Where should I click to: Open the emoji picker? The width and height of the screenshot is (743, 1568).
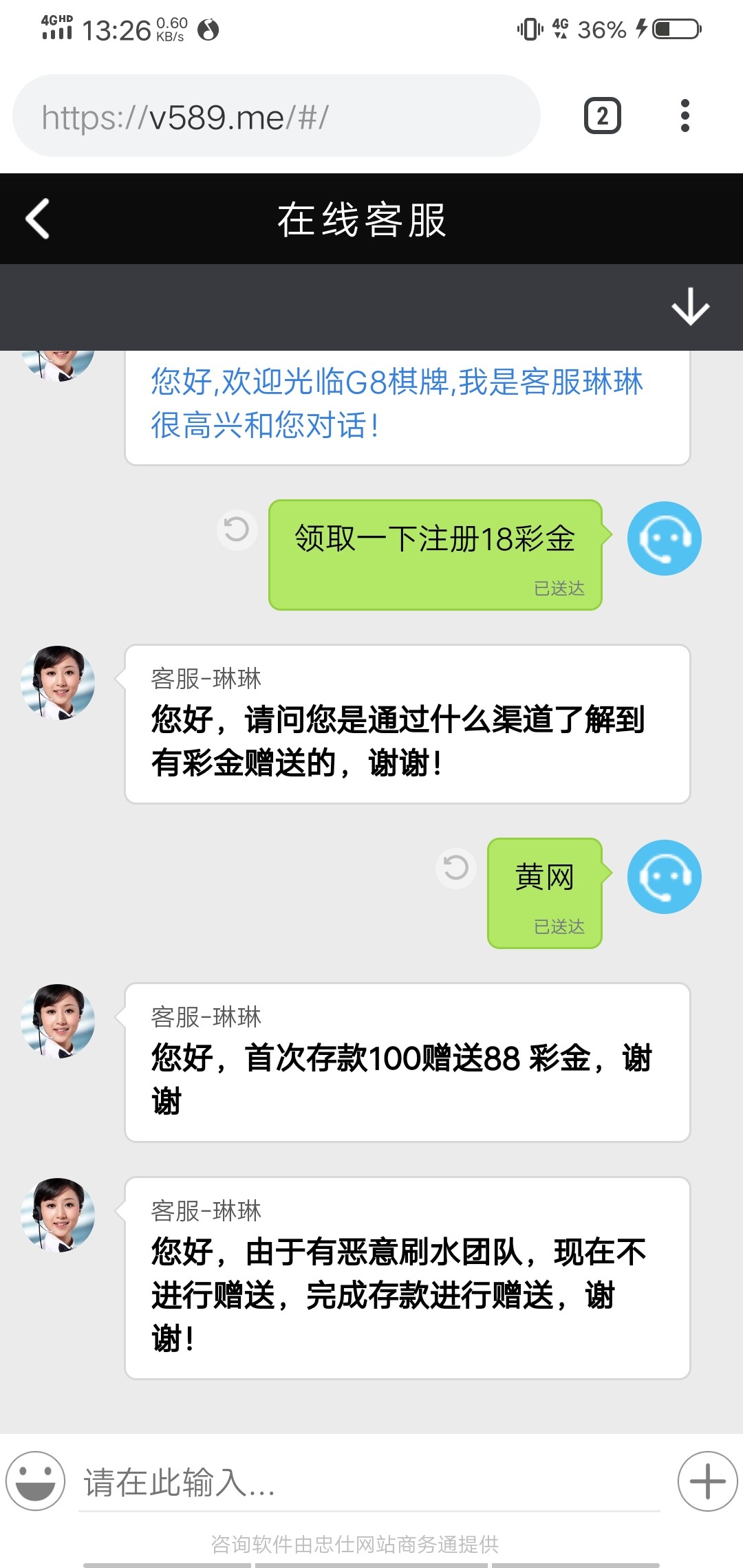(35, 1481)
